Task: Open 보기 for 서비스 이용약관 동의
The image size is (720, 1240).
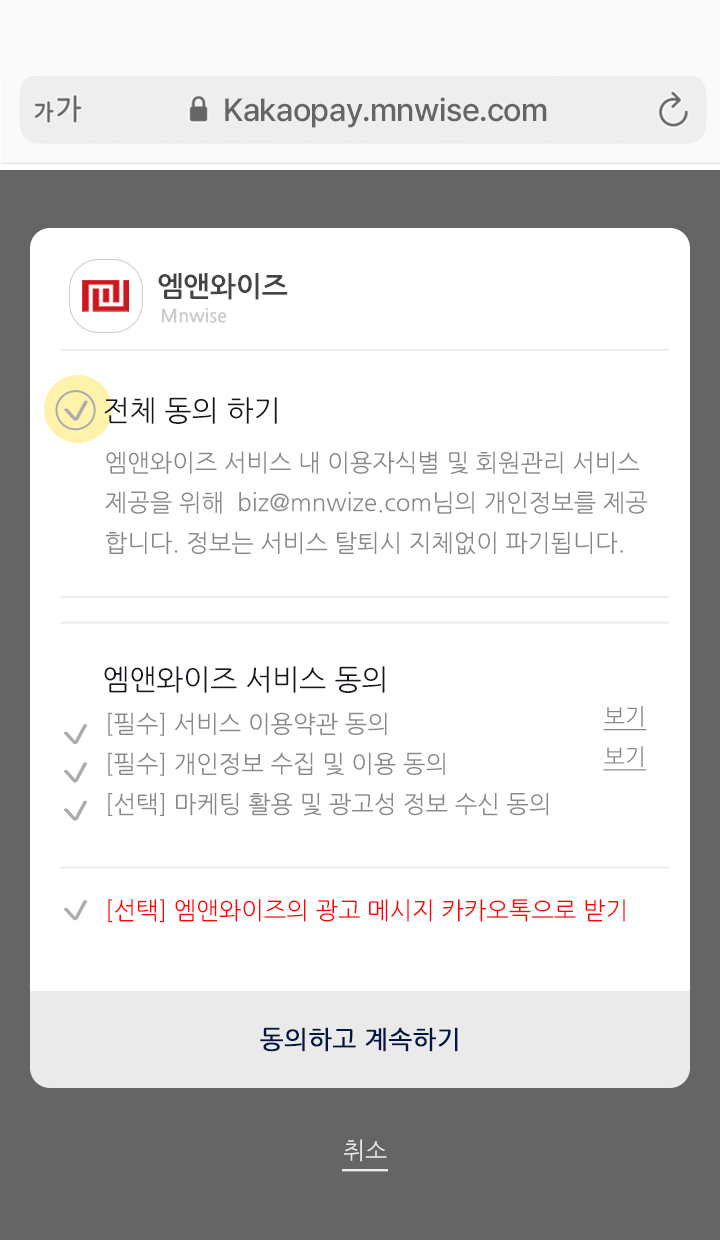Action: pos(624,718)
